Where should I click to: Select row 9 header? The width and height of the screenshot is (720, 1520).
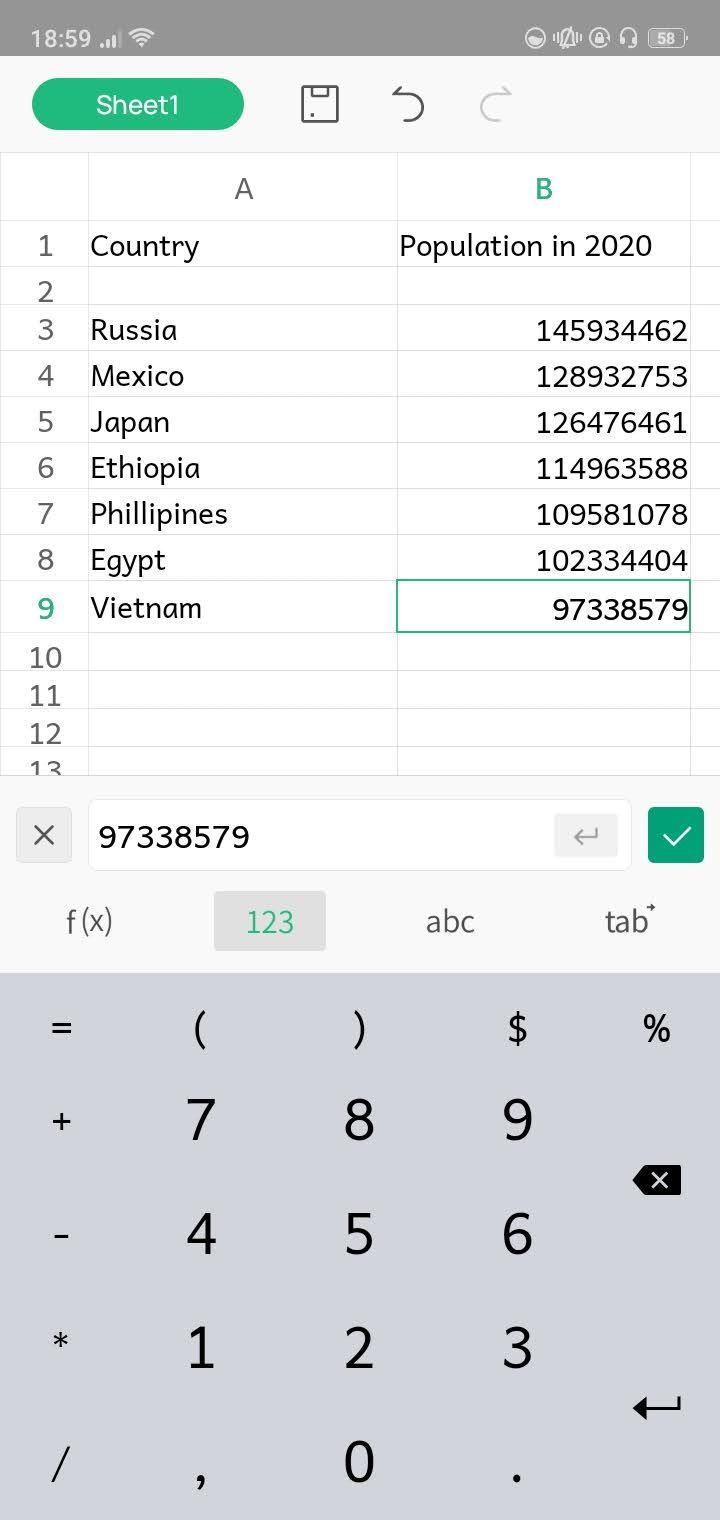[x=45, y=608]
